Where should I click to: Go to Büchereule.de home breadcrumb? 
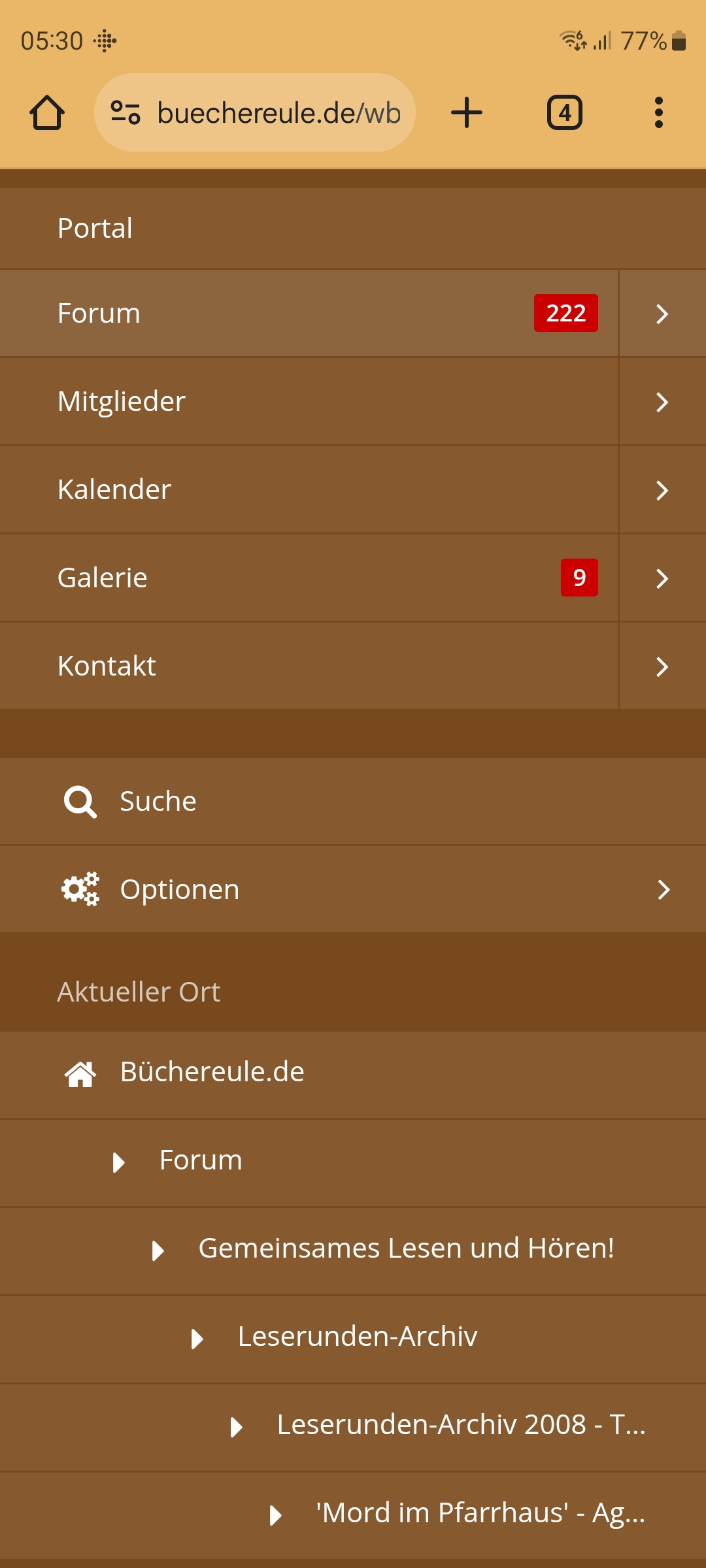coord(212,1072)
